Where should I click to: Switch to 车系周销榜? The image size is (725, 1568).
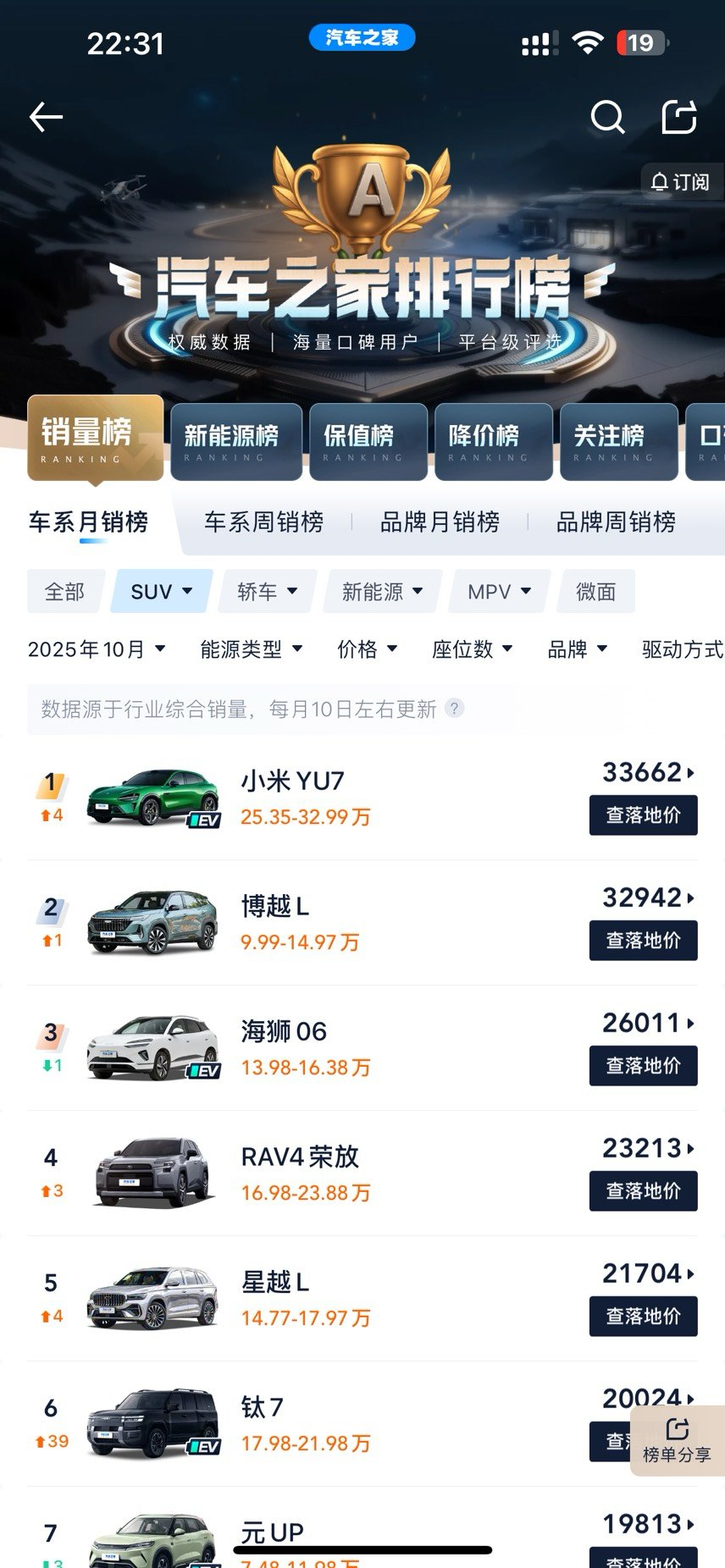click(x=263, y=522)
